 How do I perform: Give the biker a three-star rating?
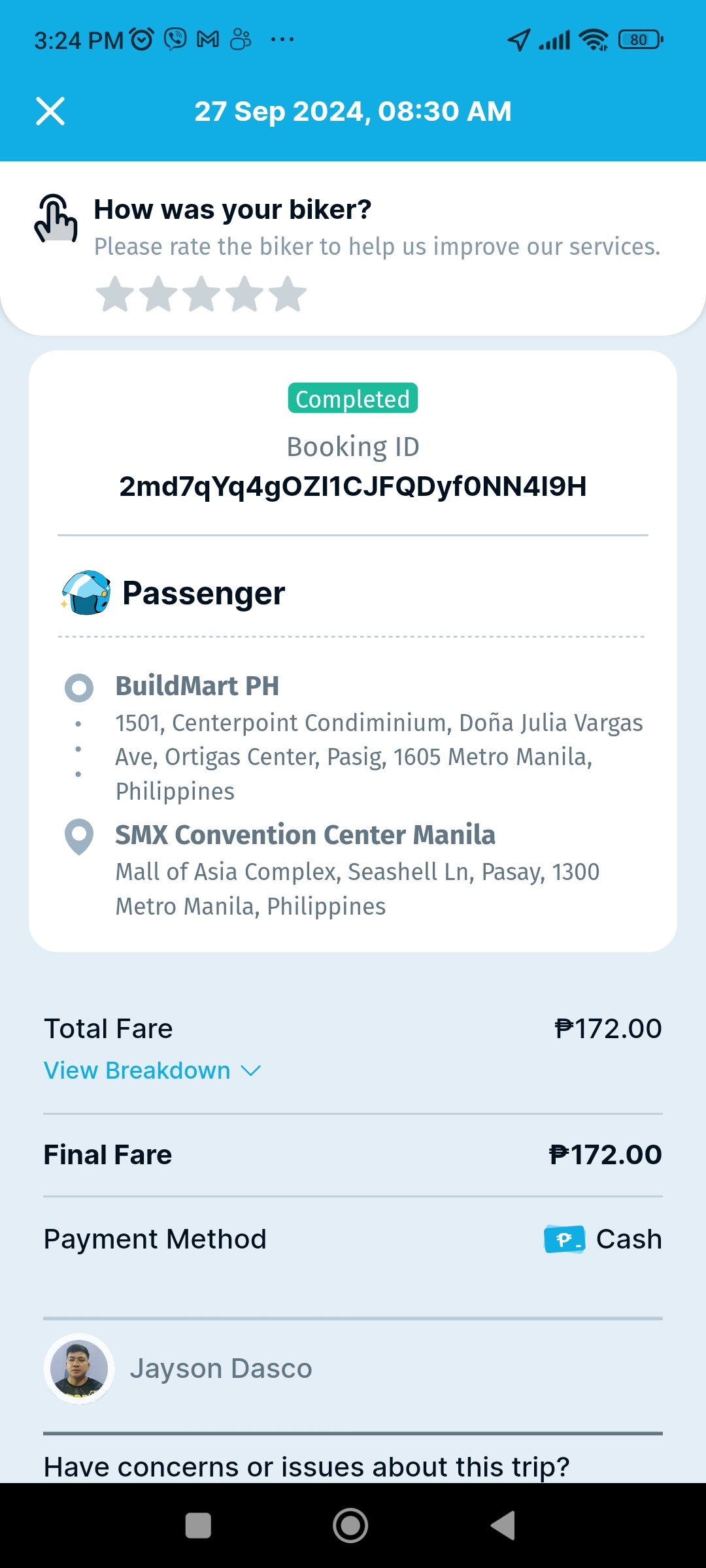(x=201, y=294)
